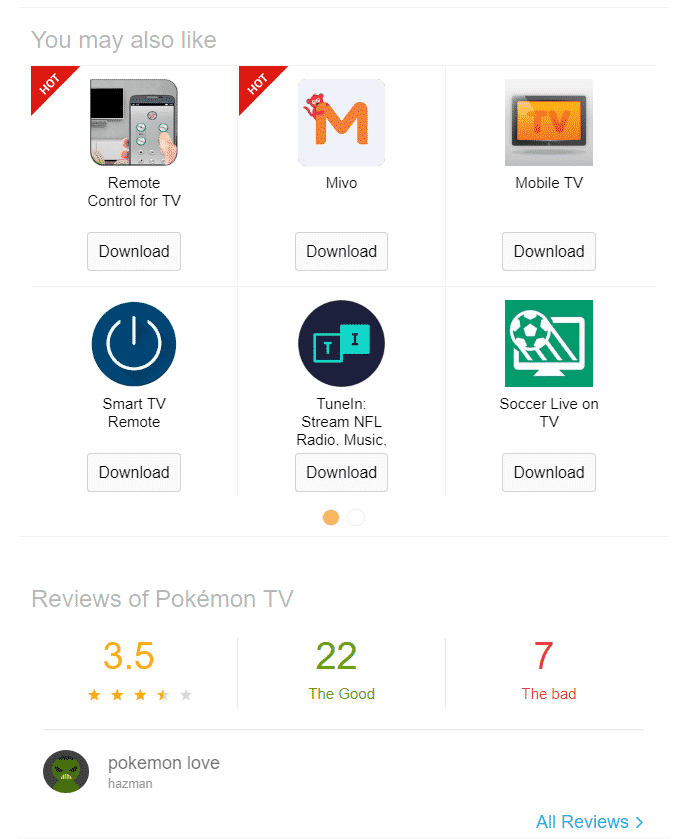Open Mobile TV app tile
This screenshot has height=839, width=683.
(549, 122)
